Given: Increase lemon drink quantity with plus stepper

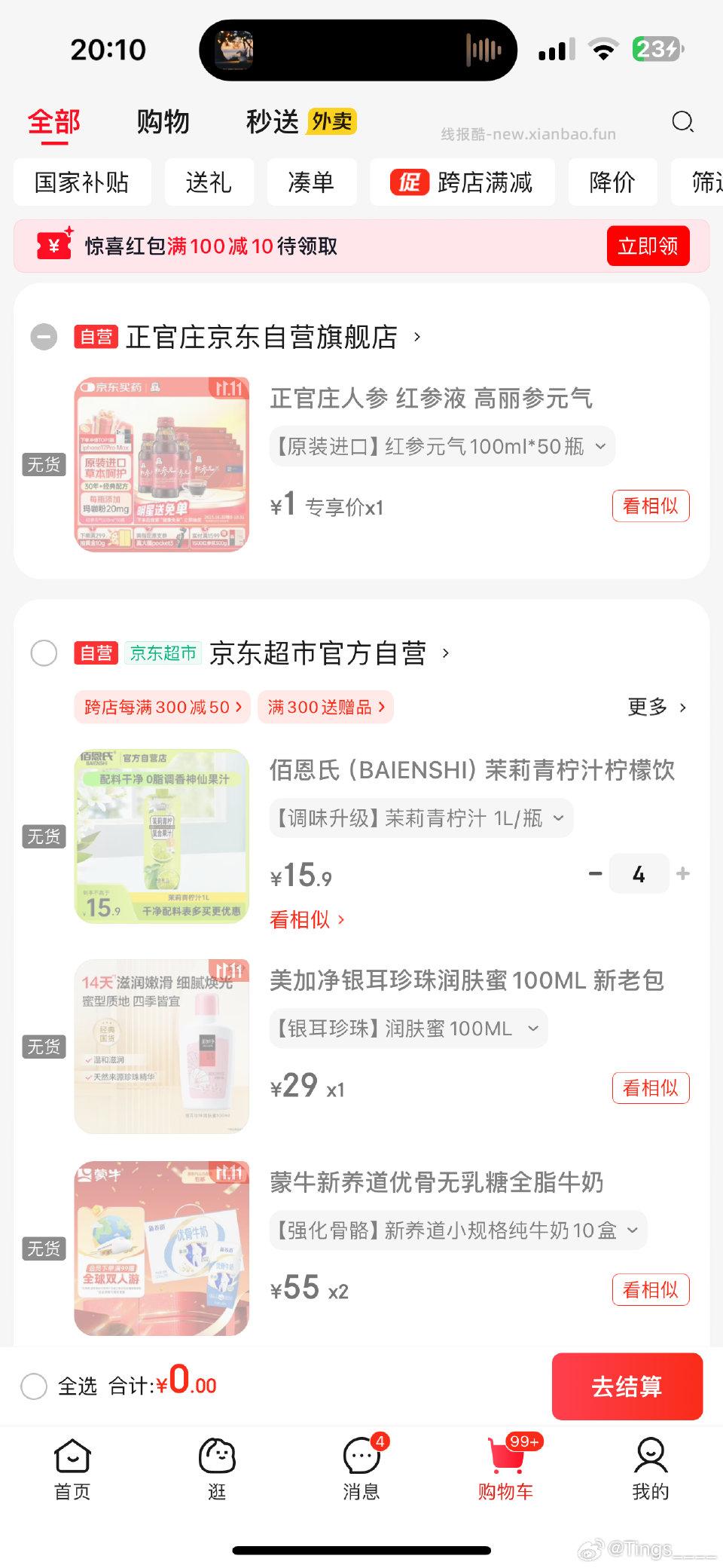Looking at the screenshot, I should (x=683, y=874).
